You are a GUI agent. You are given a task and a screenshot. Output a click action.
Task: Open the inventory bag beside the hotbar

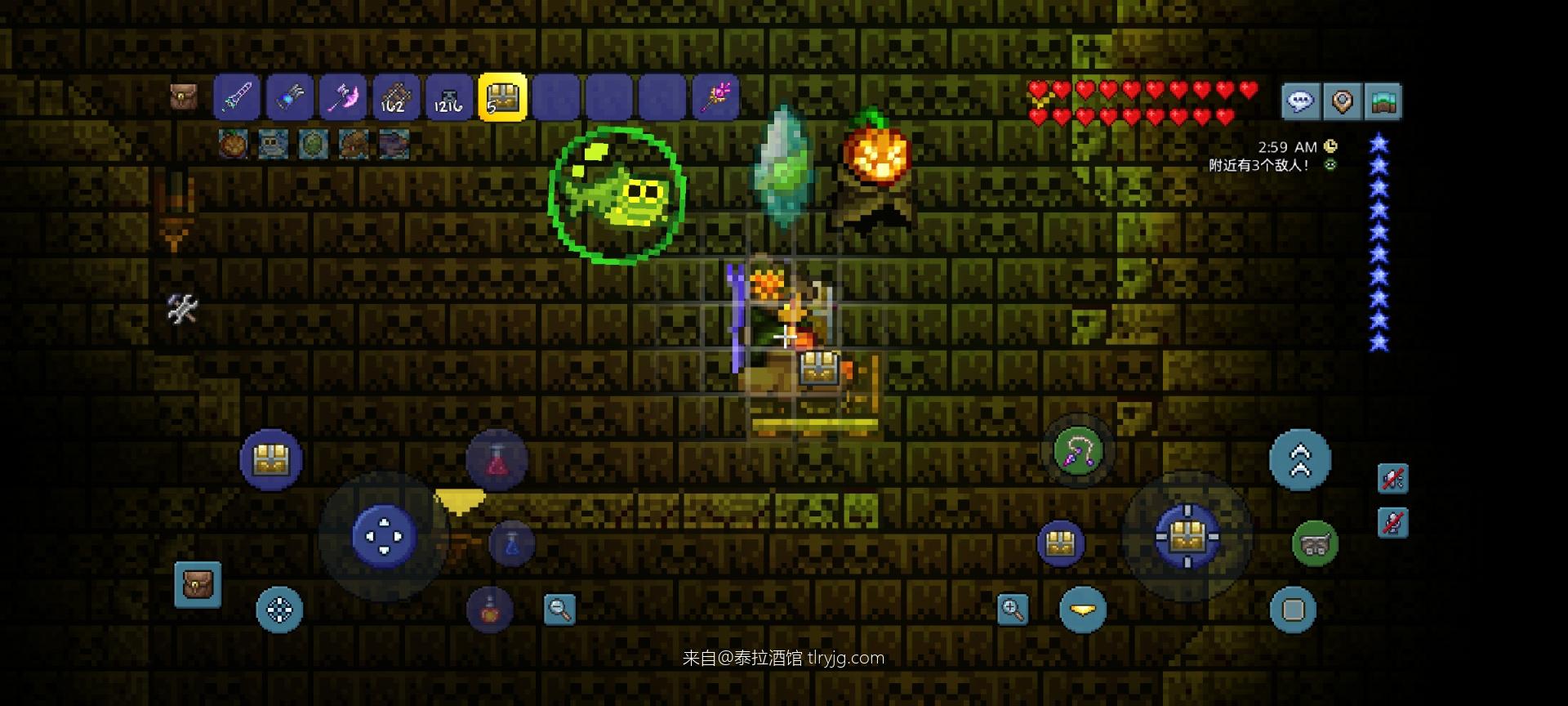pyautogui.click(x=184, y=96)
